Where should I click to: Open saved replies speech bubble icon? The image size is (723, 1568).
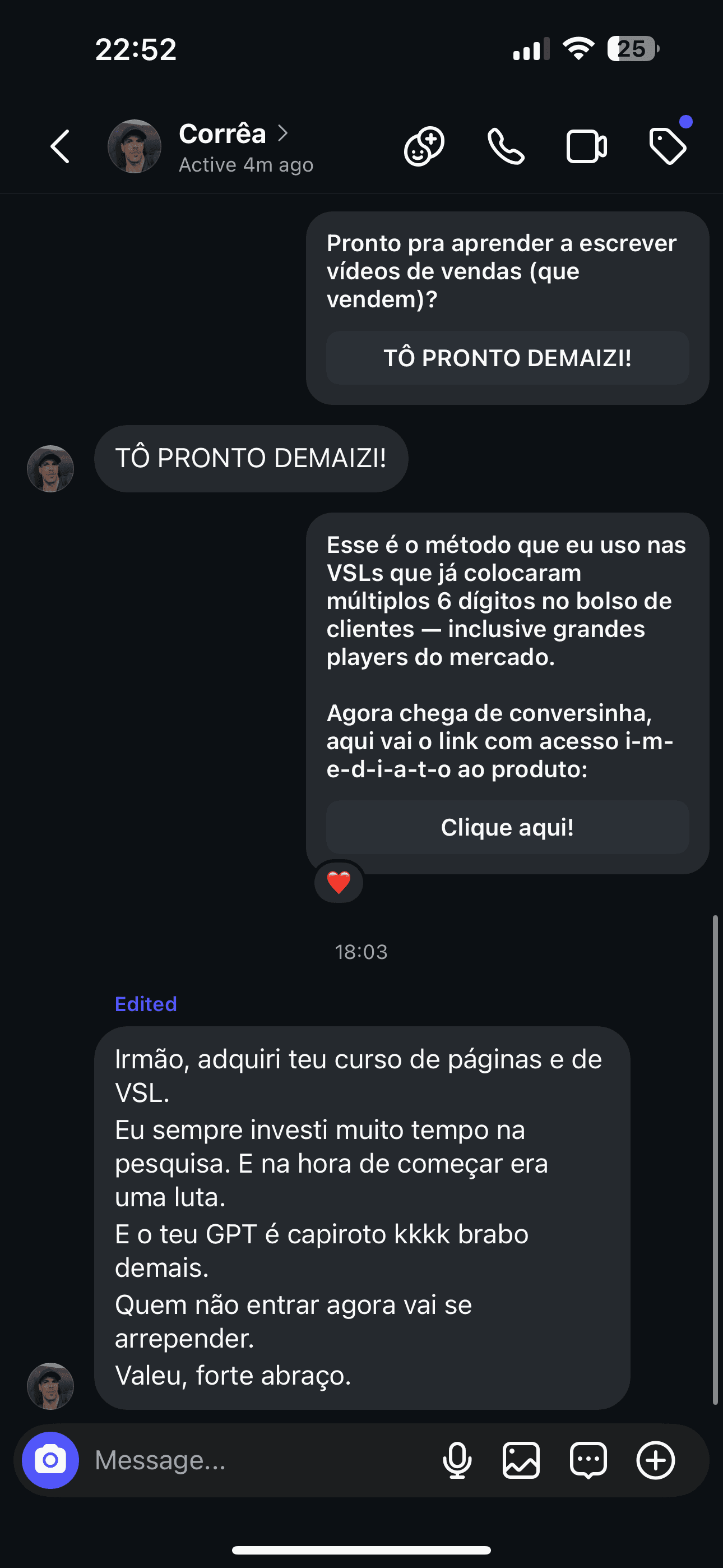coord(588,1460)
